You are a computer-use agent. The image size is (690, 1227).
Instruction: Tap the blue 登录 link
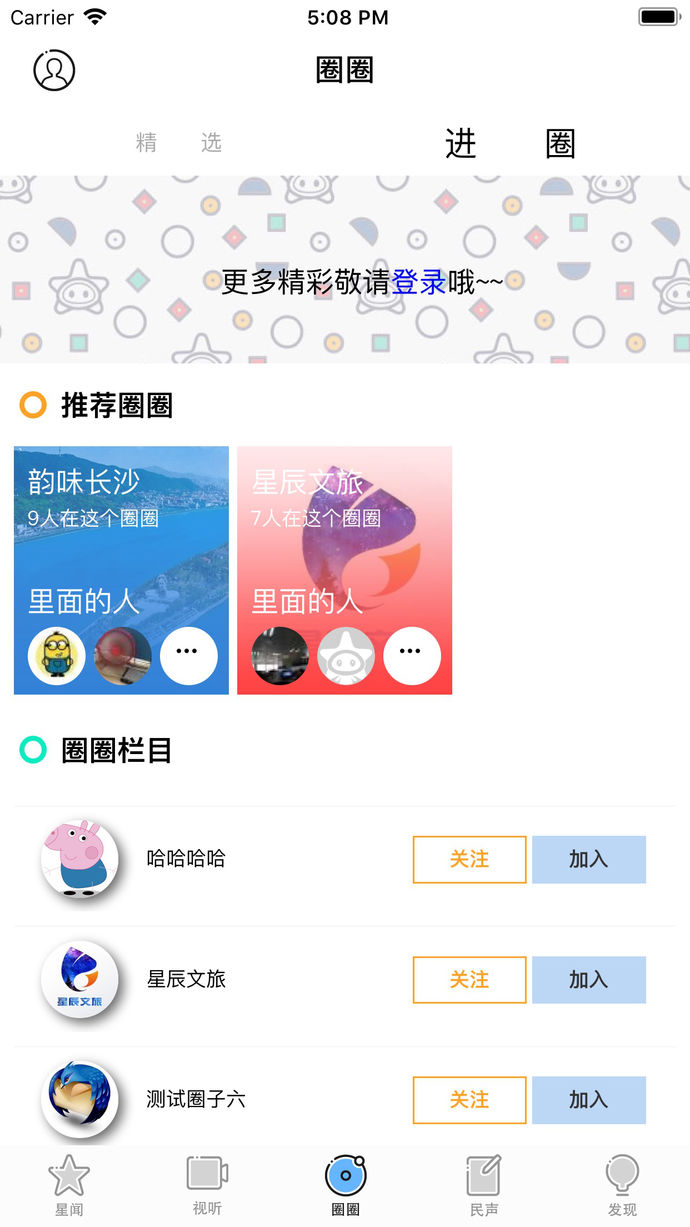click(x=418, y=282)
